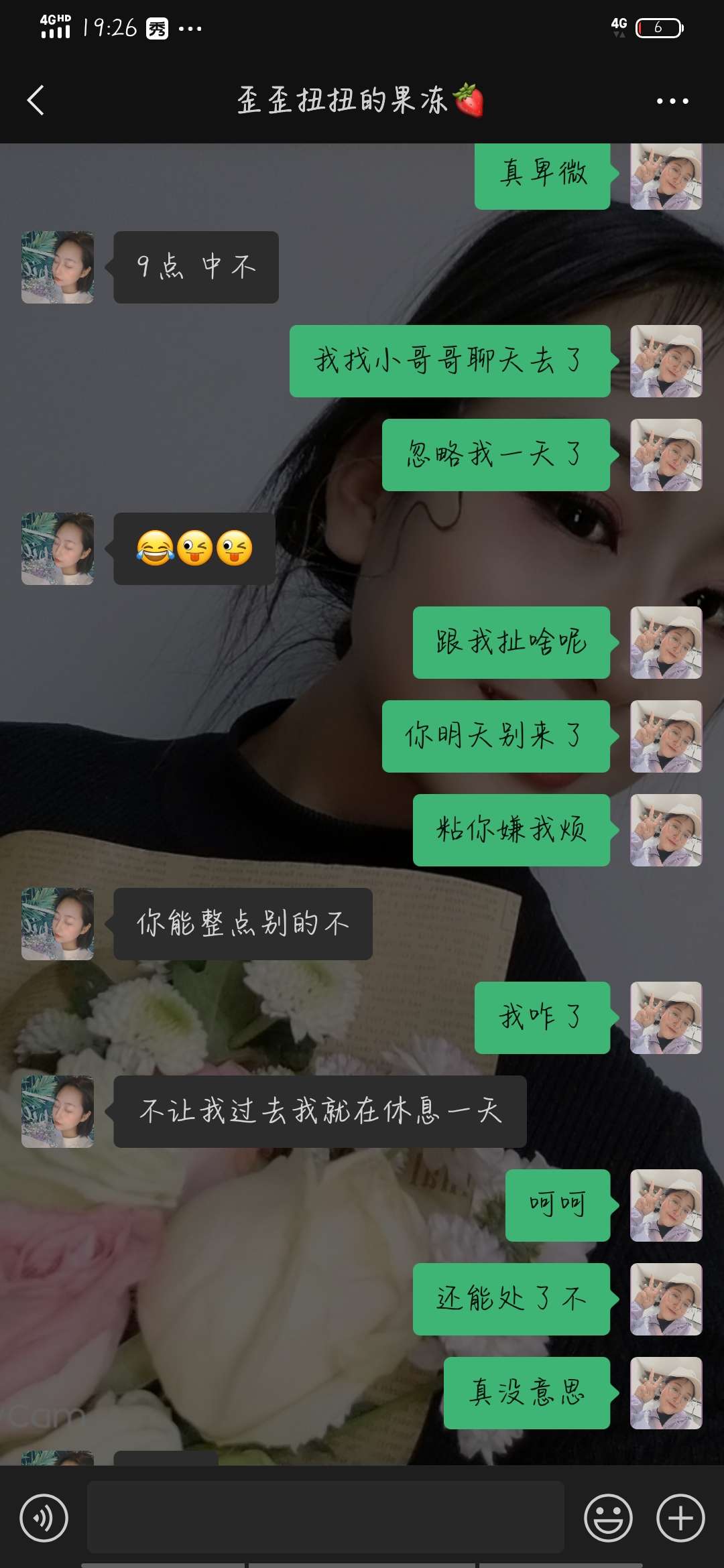The image size is (724, 1568).
Task: Open contact avatar beside 你能整点别的不
Action: (58, 924)
